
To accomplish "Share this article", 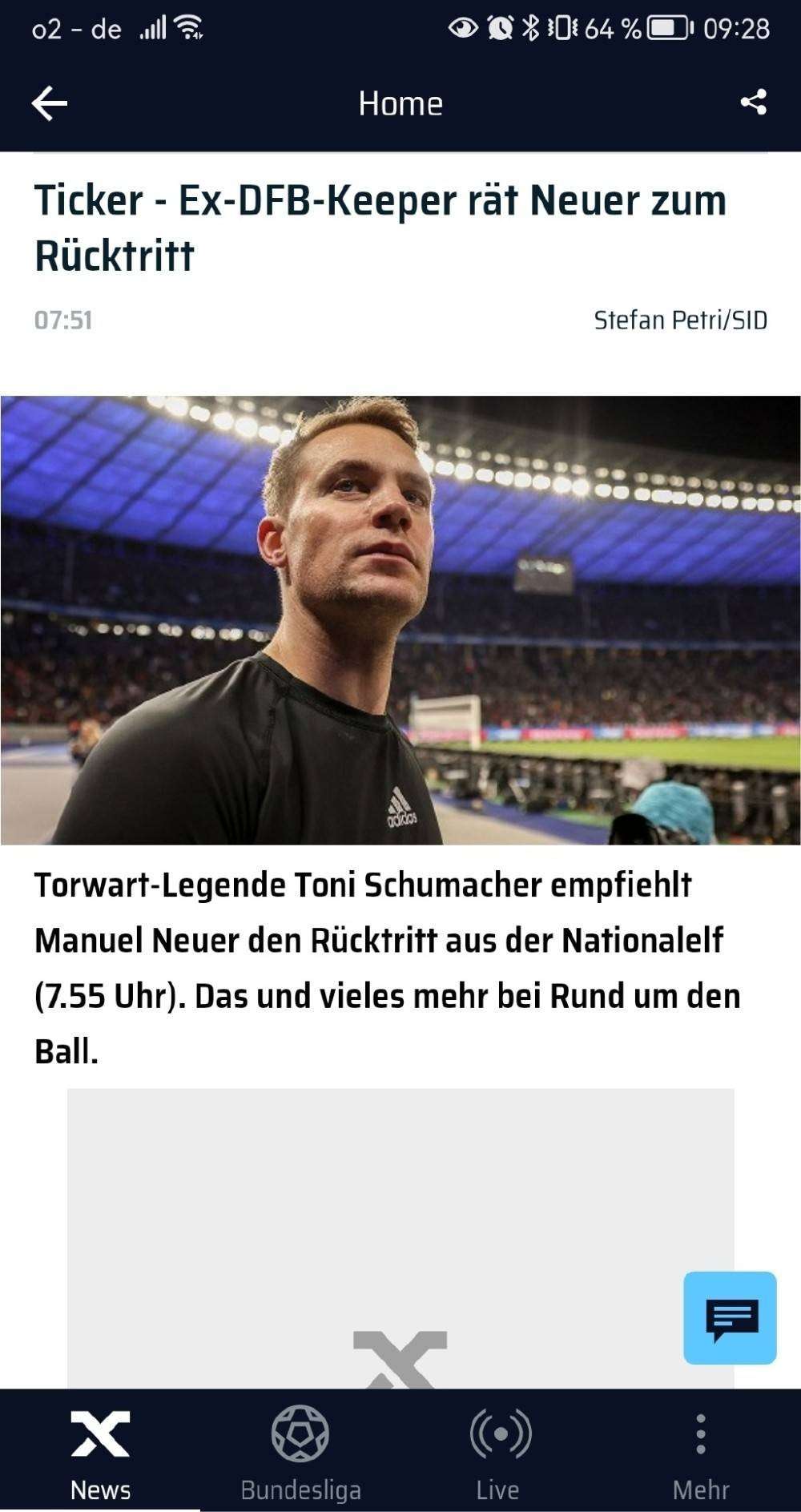I will click(x=753, y=103).
